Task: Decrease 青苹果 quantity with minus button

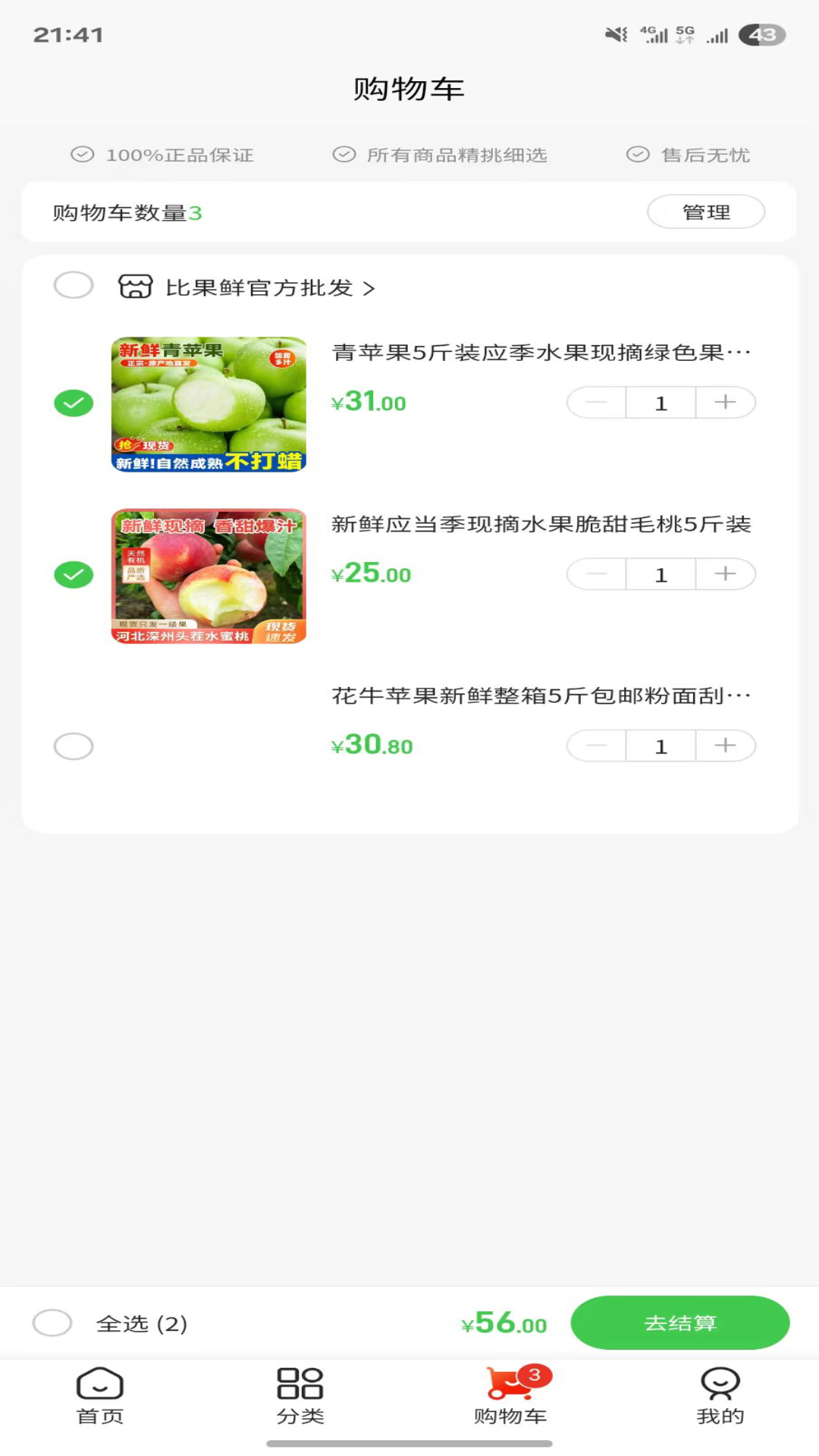Action: pos(596,403)
